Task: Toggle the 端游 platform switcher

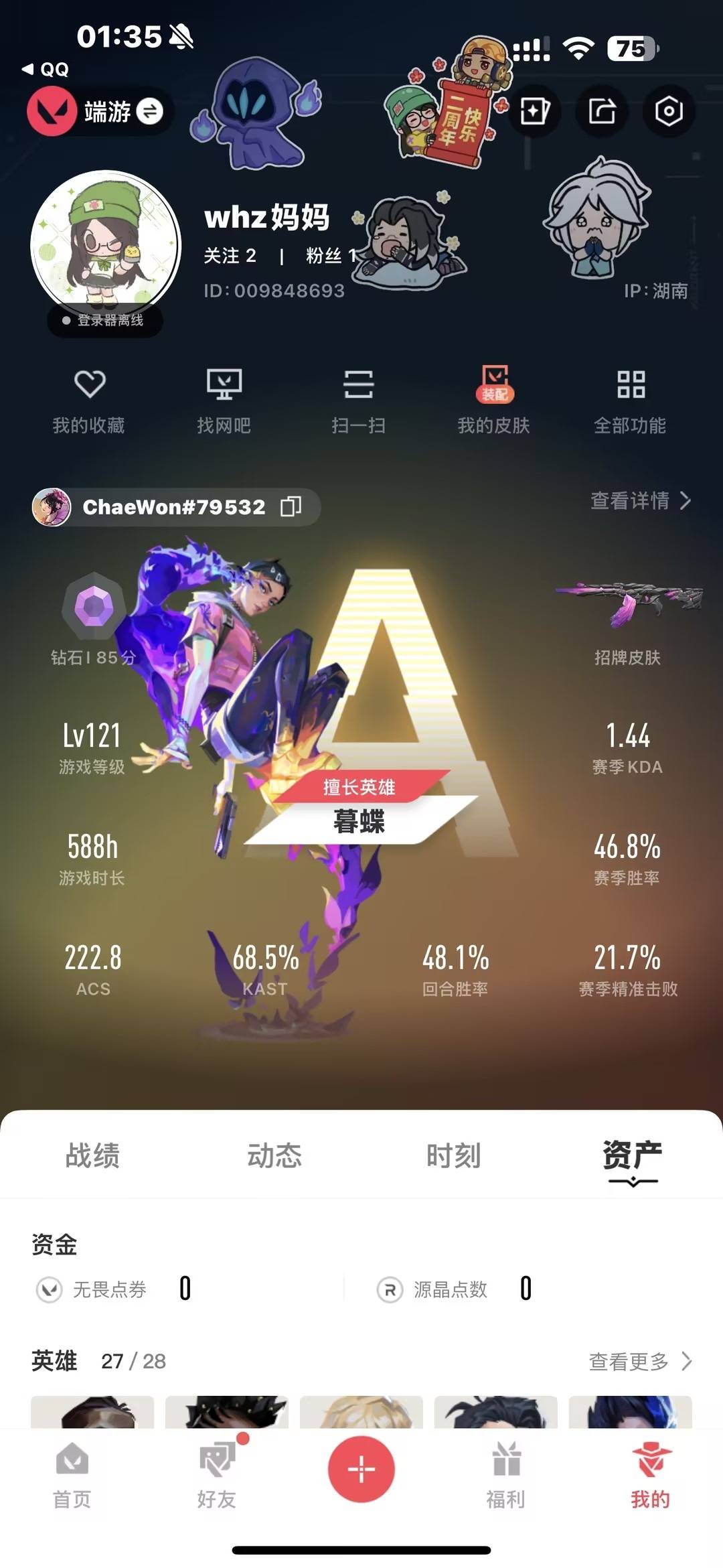Action: click(99, 111)
